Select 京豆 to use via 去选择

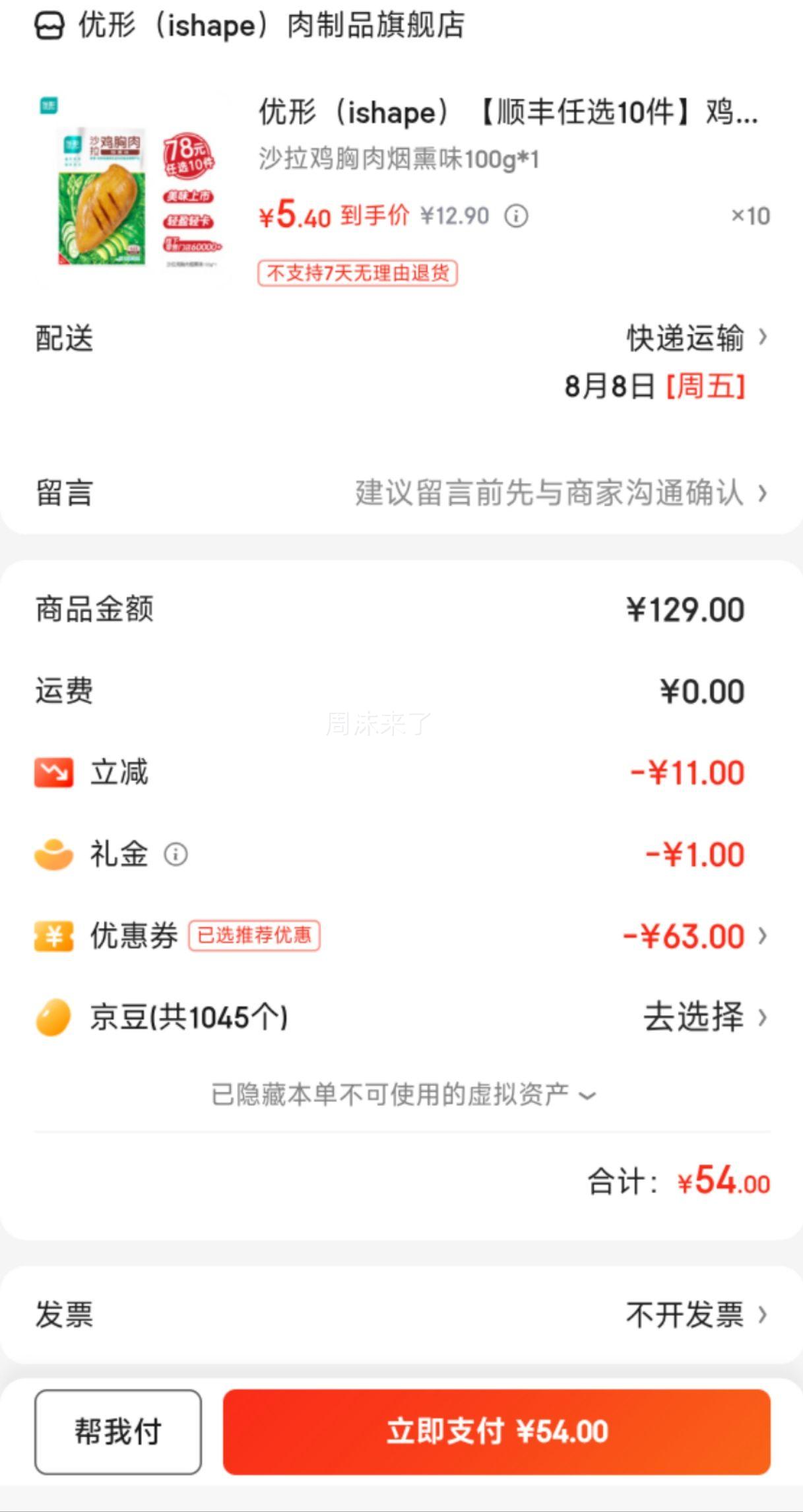coord(705,1017)
